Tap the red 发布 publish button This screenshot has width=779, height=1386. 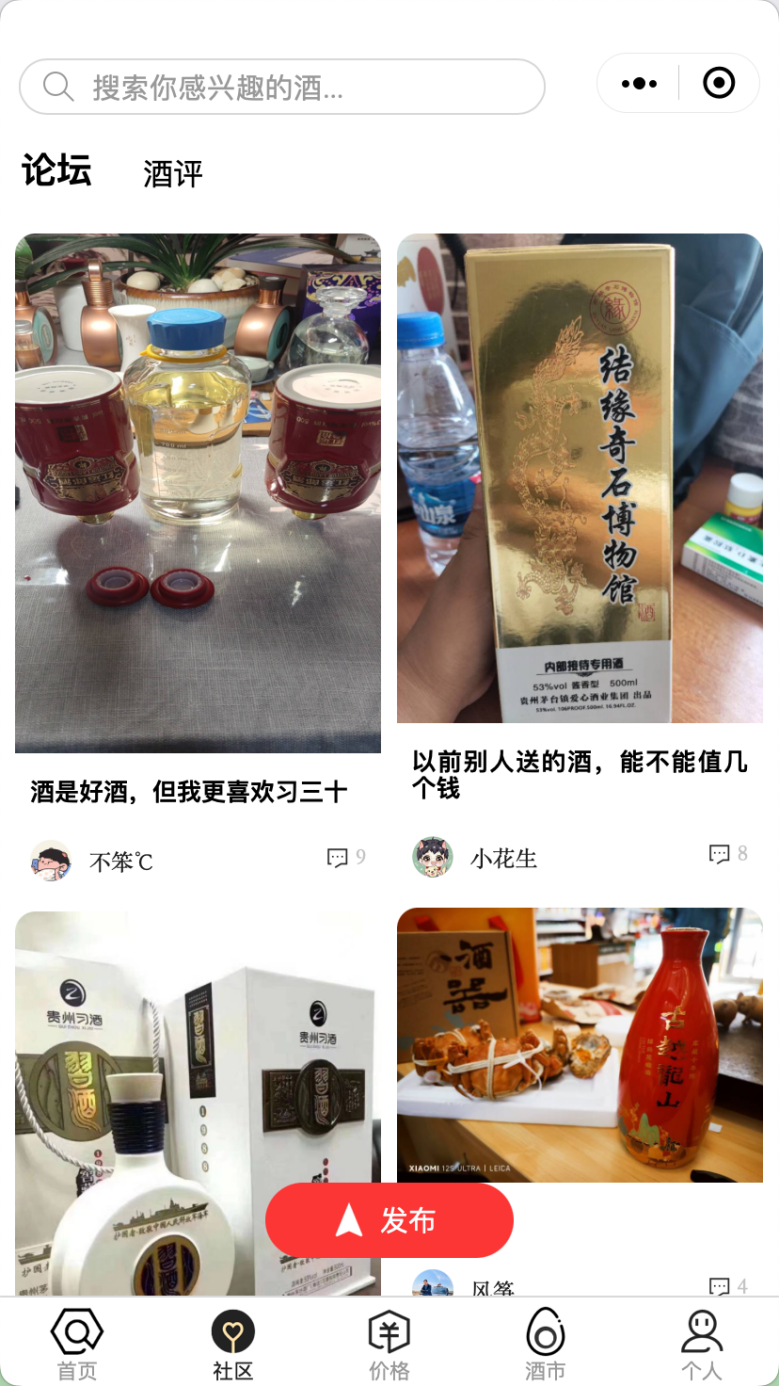[389, 1220]
